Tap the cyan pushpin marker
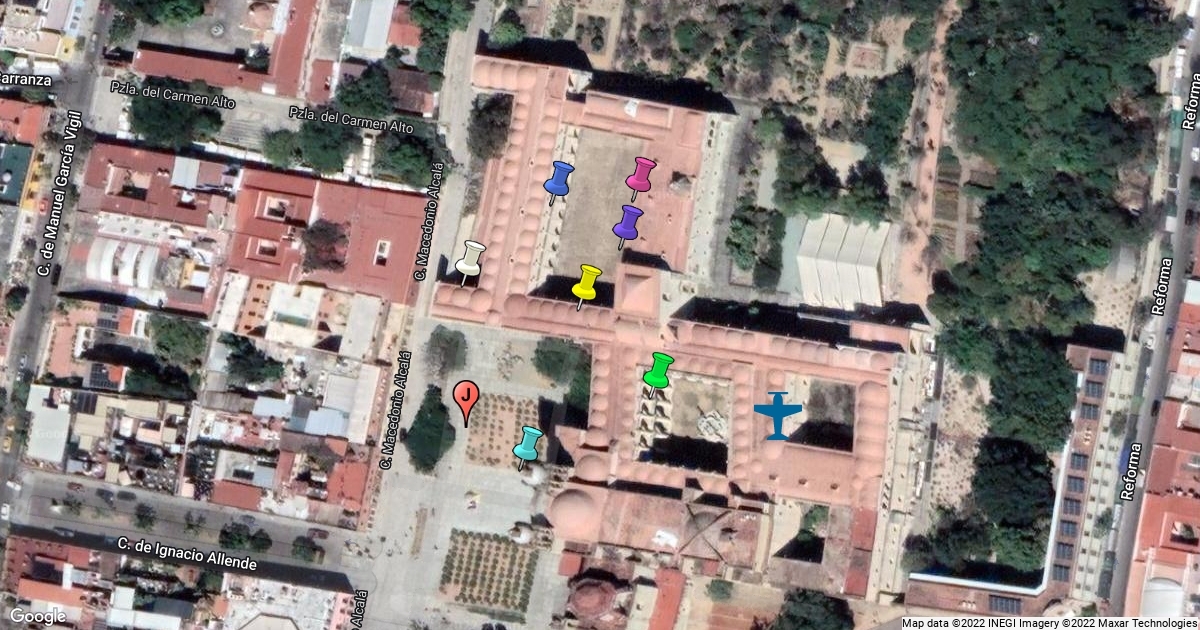Viewport: 1200px width, 630px height. click(527, 447)
